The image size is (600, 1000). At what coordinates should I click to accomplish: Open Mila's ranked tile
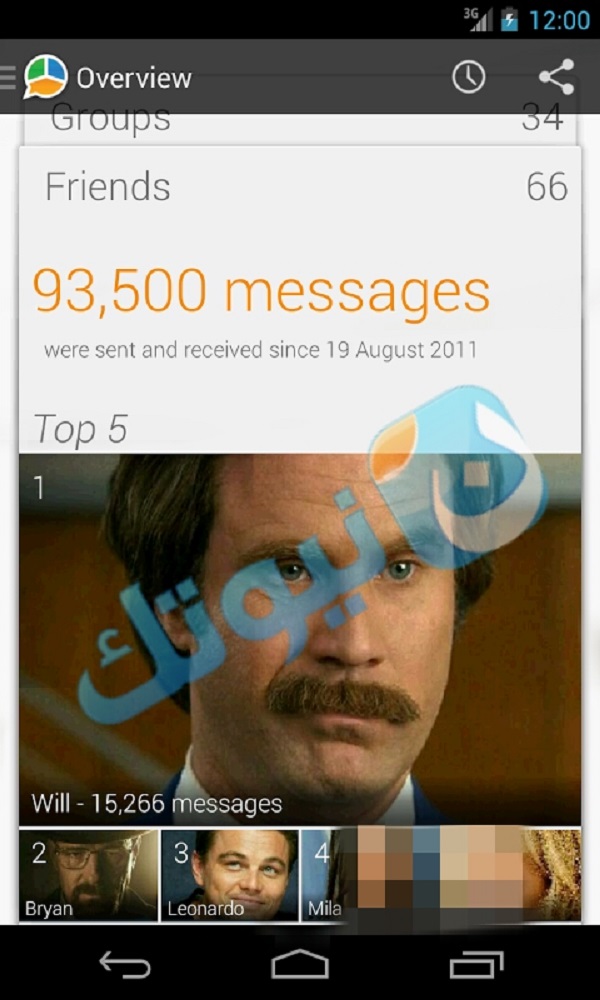(x=441, y=875)
